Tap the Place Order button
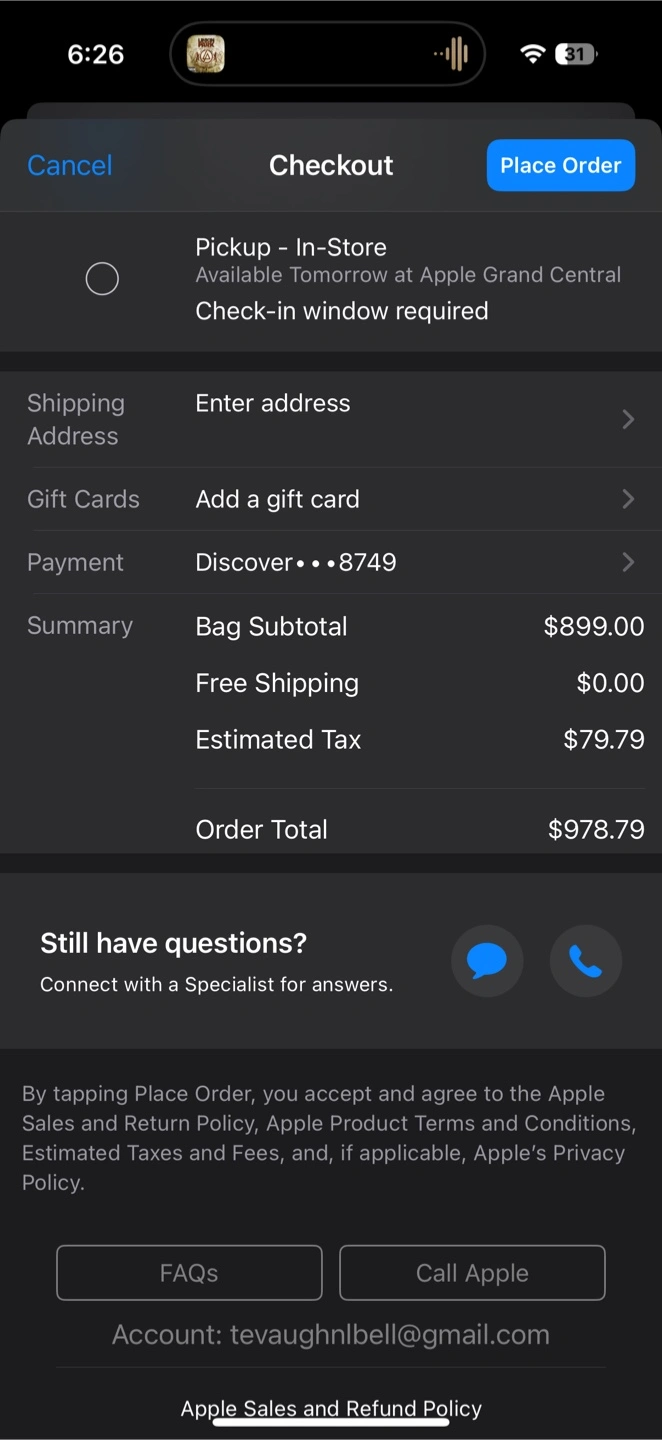This screenshot has width=662, height=1440. click(x=560, y=166)
